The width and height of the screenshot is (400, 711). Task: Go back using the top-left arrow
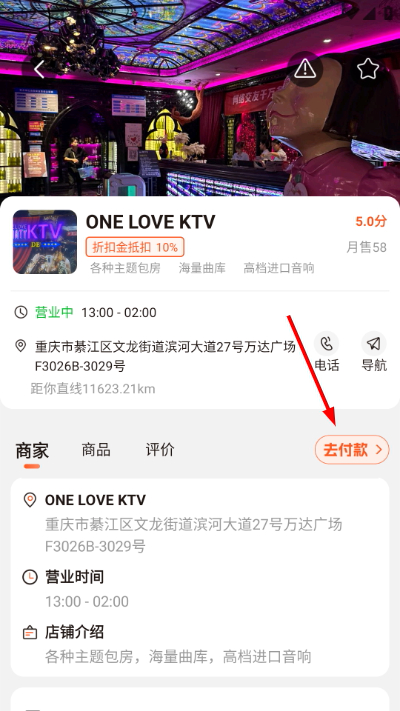39,69
